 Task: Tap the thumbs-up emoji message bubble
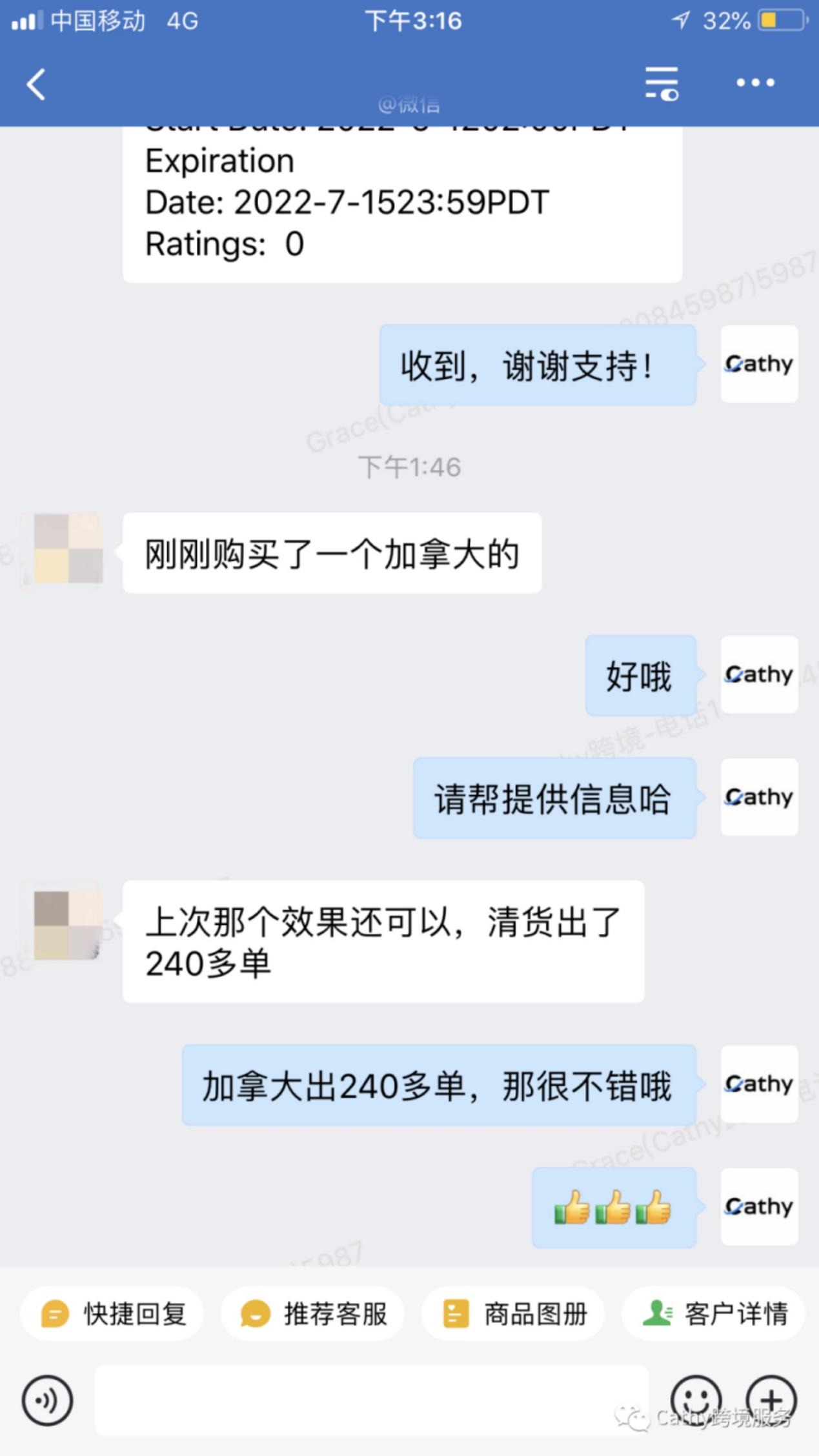pos(613,1208)
